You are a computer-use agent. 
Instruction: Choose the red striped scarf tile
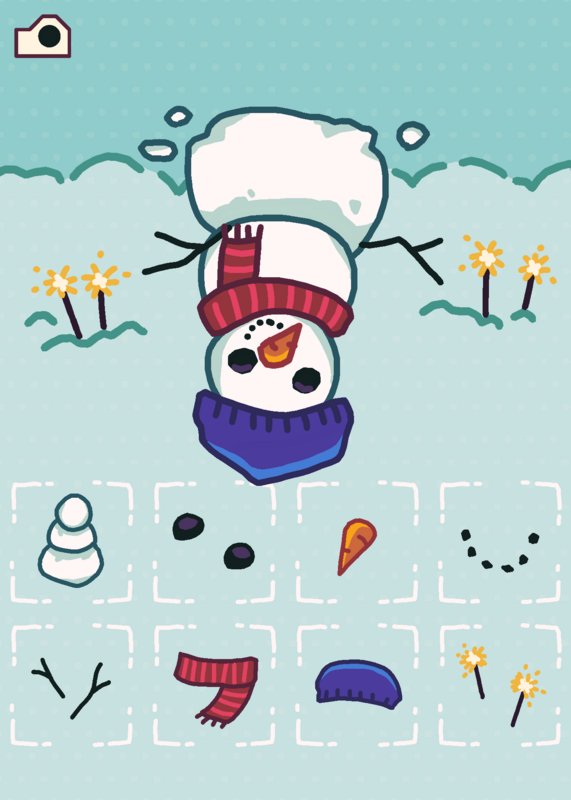[x=214, y=685]
